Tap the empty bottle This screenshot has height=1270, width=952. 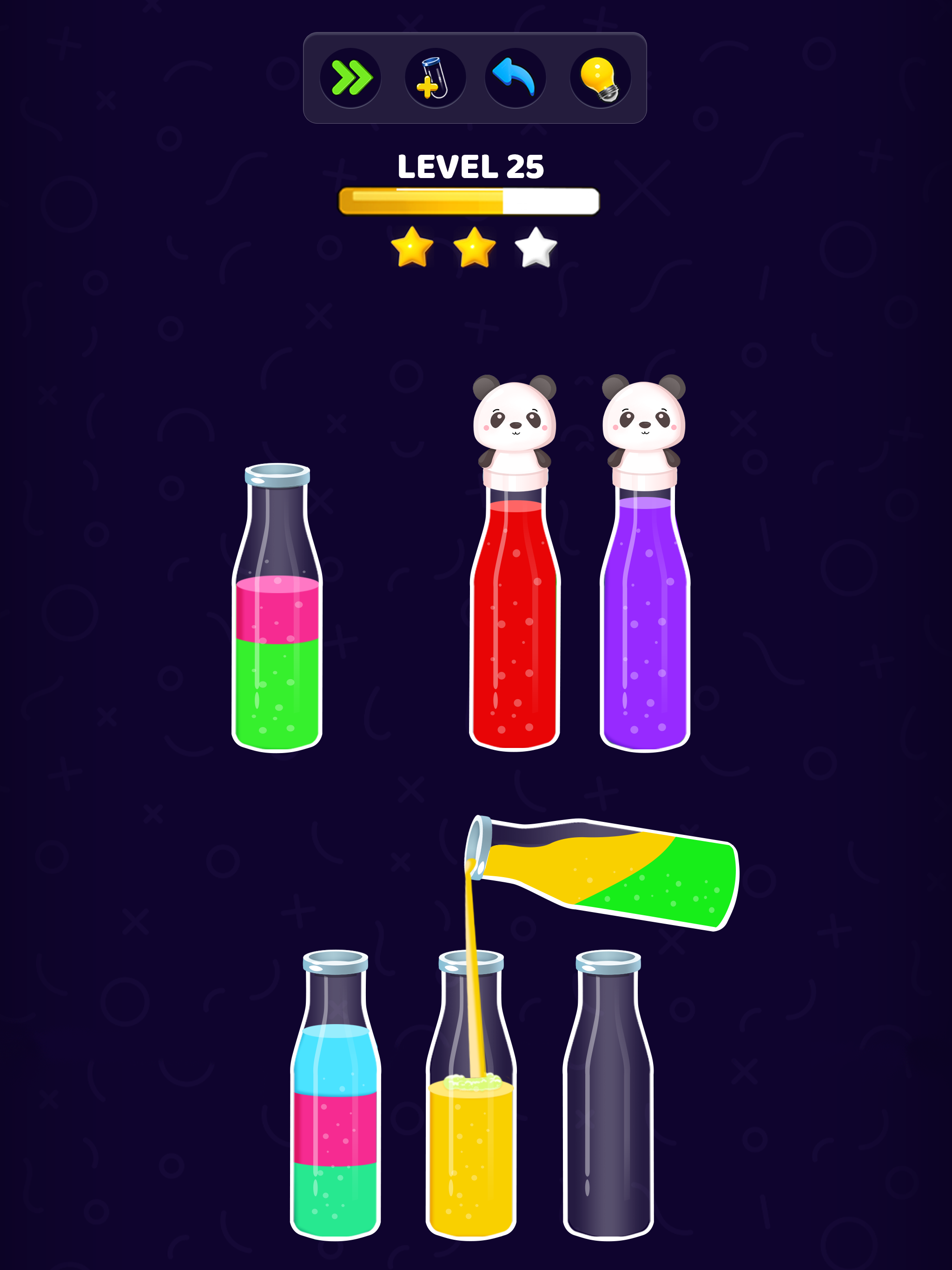click(608, 1119)
